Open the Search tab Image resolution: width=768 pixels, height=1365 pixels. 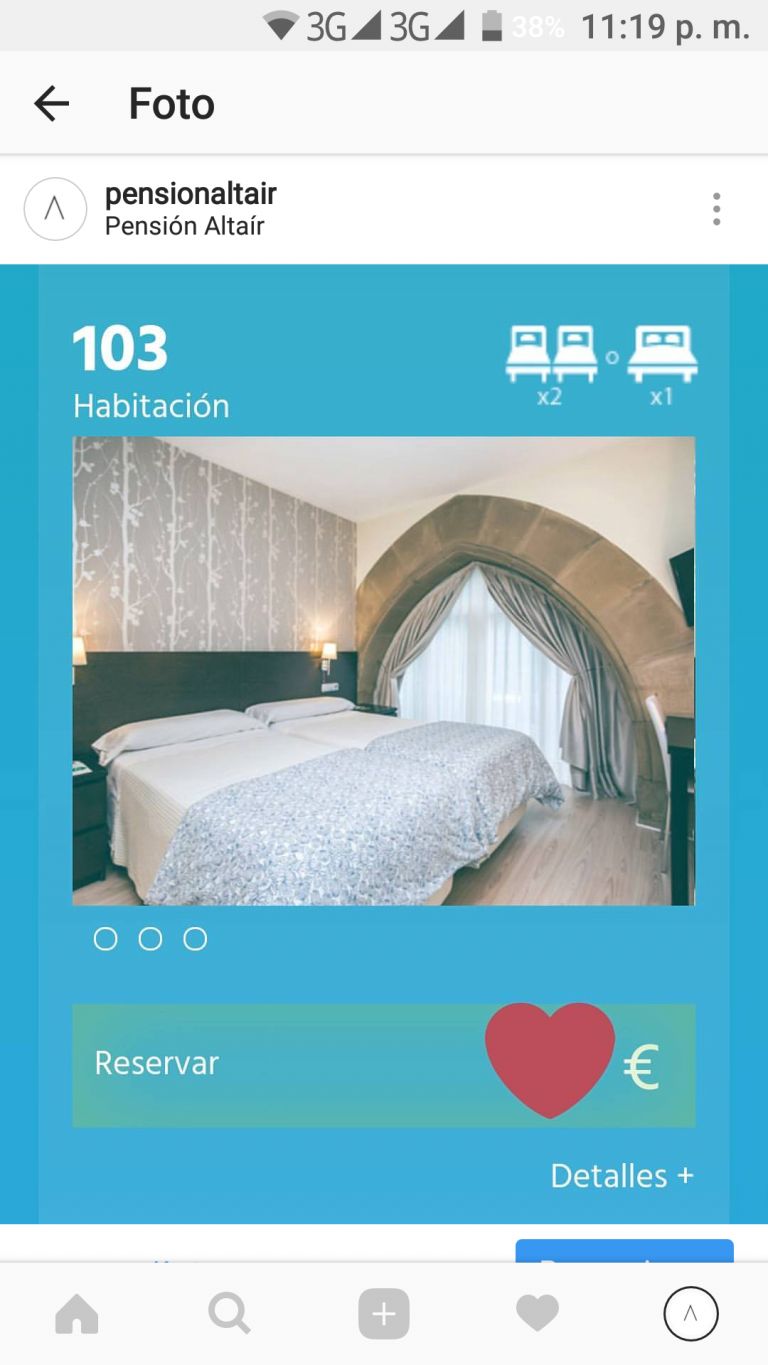pyautogui.click(x=230, y=1314)
